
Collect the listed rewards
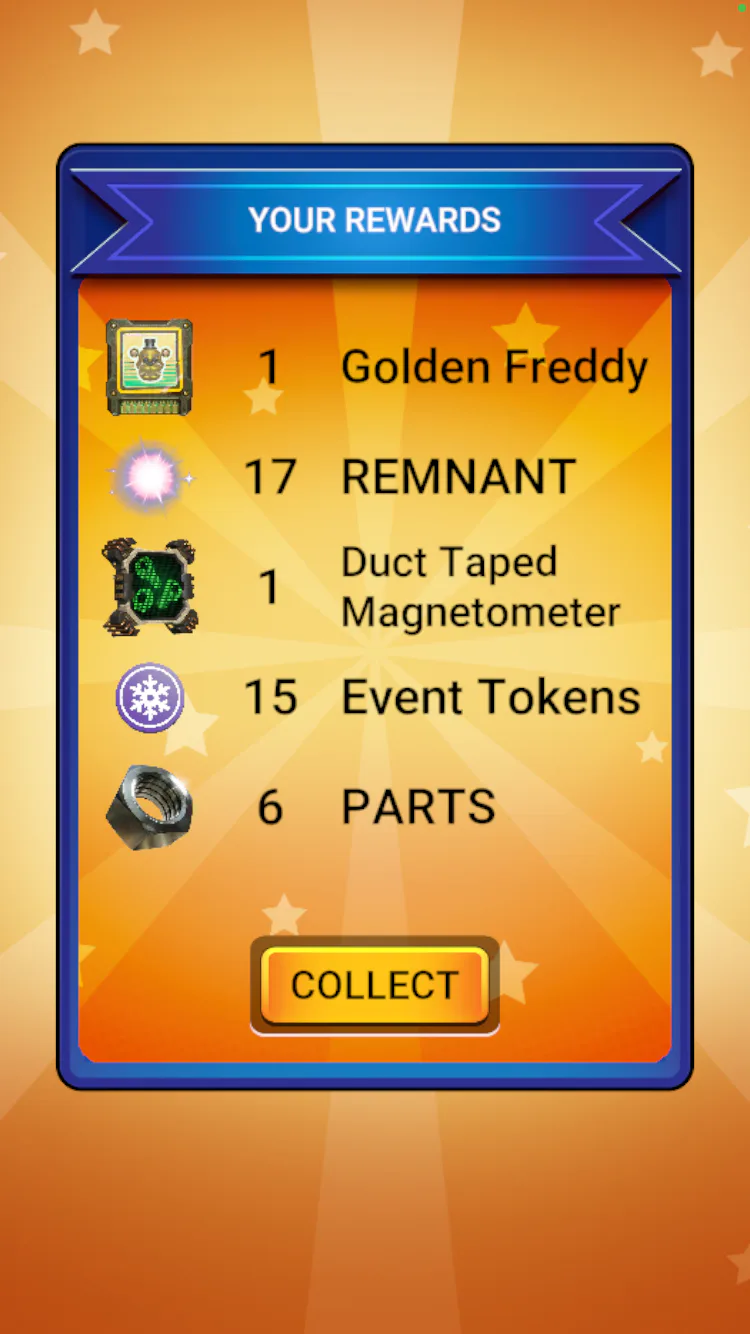pyautogui.click(x=375, y=985)
